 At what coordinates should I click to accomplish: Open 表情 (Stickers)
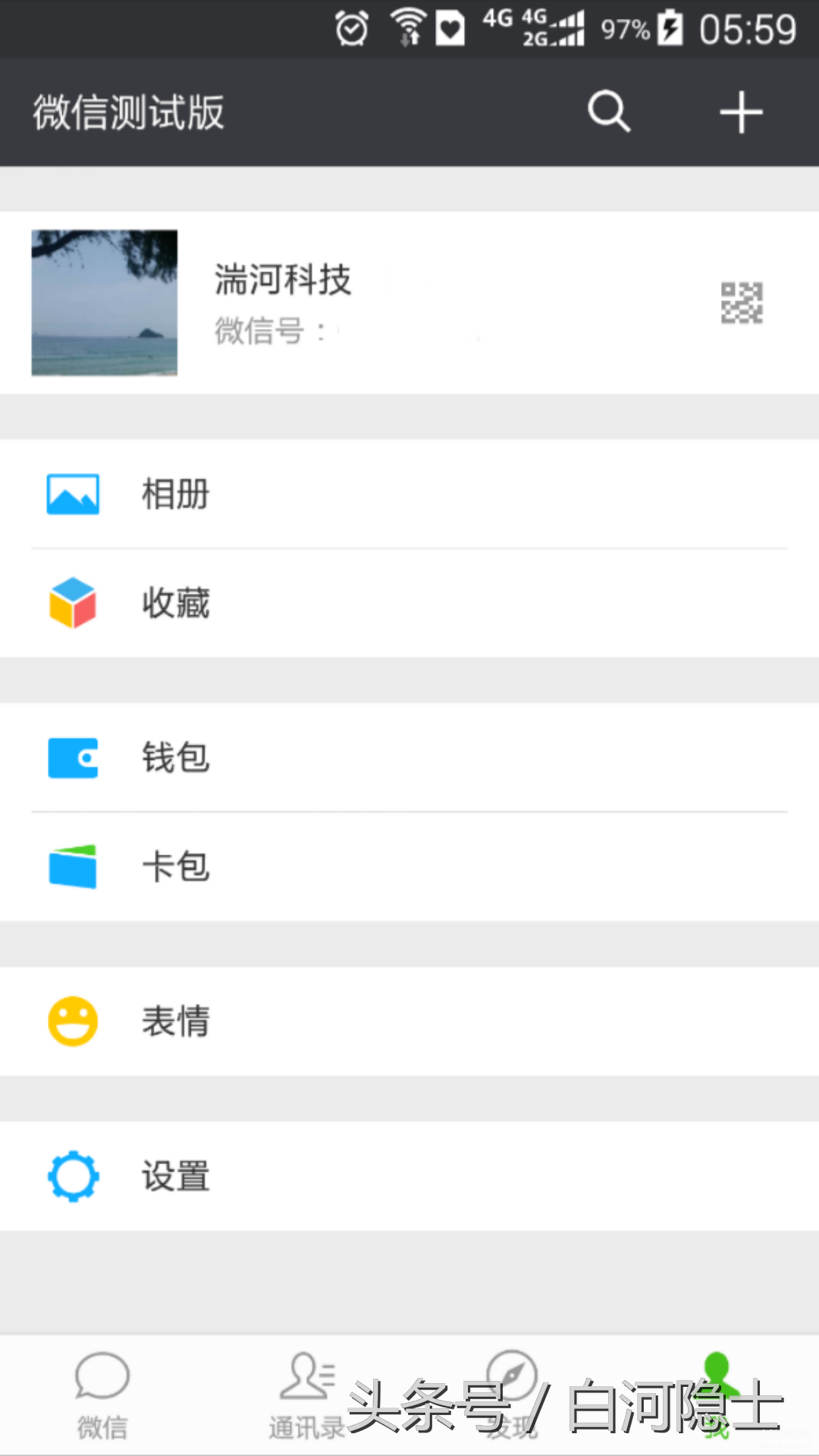(x=409, y=1021)
